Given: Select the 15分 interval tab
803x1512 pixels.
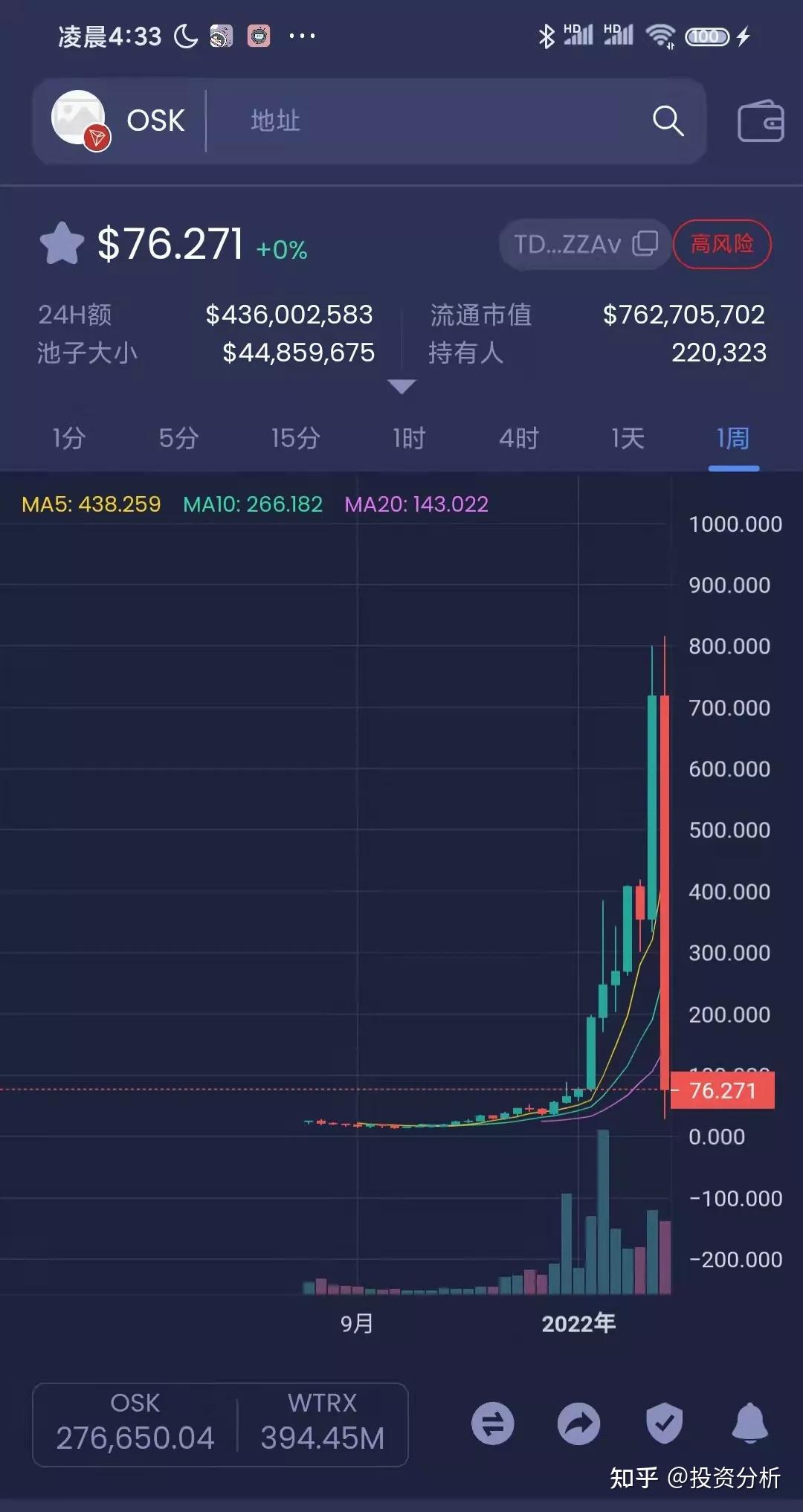Looking at the screenshot, I should 293,440.
